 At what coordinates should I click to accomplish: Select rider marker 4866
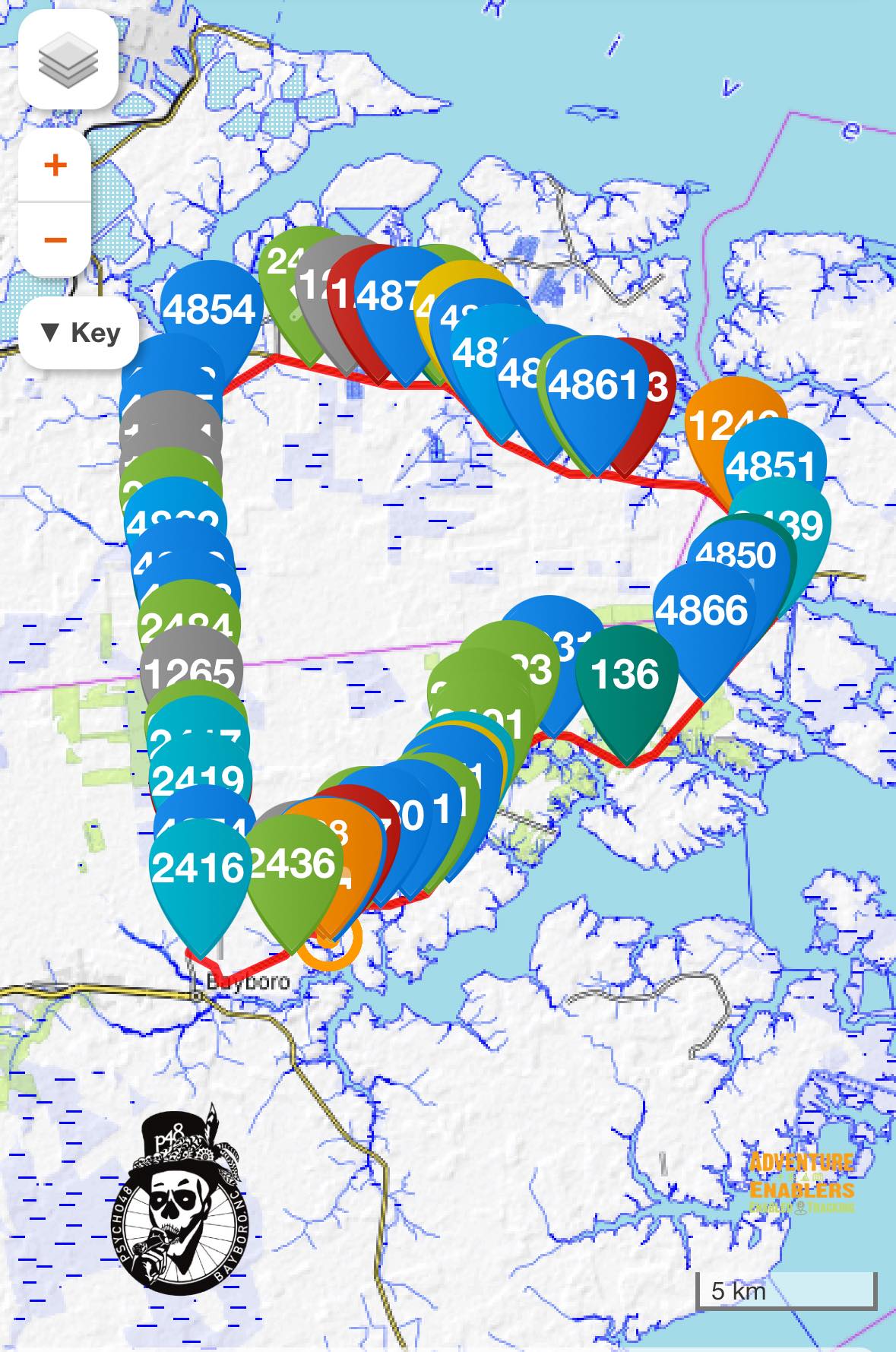pyautogui.click(x=701, y=611)
